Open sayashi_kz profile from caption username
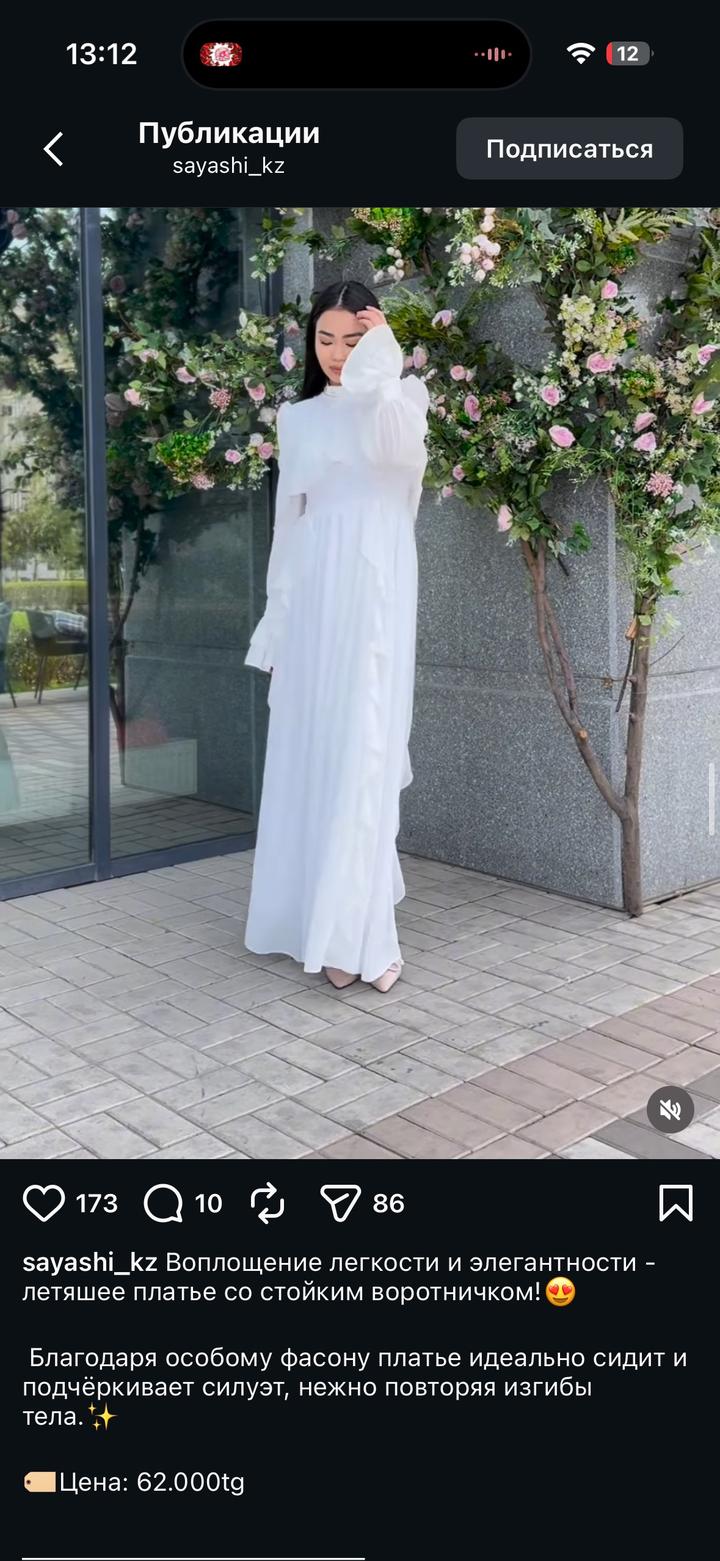The width and height of the screenshot is (720, 1561). pos(90,1262)
